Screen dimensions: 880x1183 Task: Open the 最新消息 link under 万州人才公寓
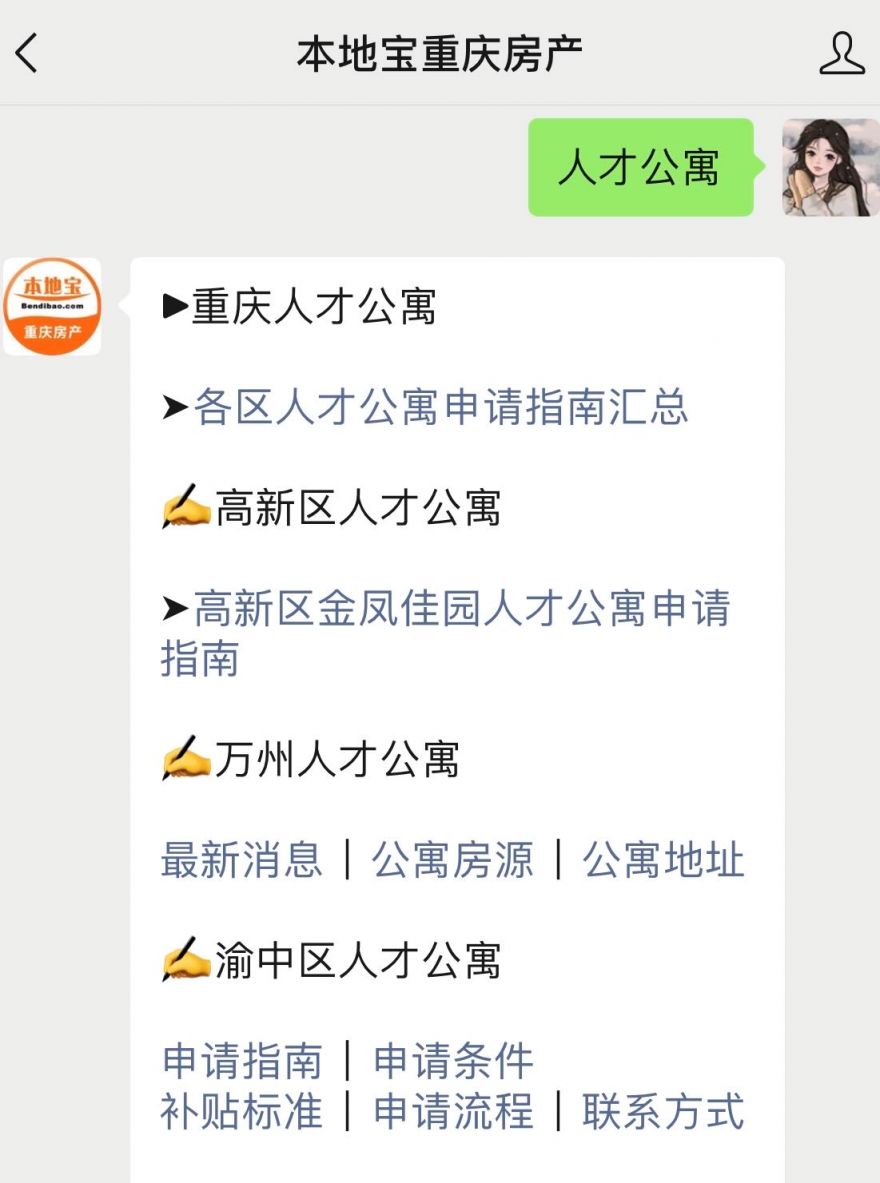pos(241,860)
